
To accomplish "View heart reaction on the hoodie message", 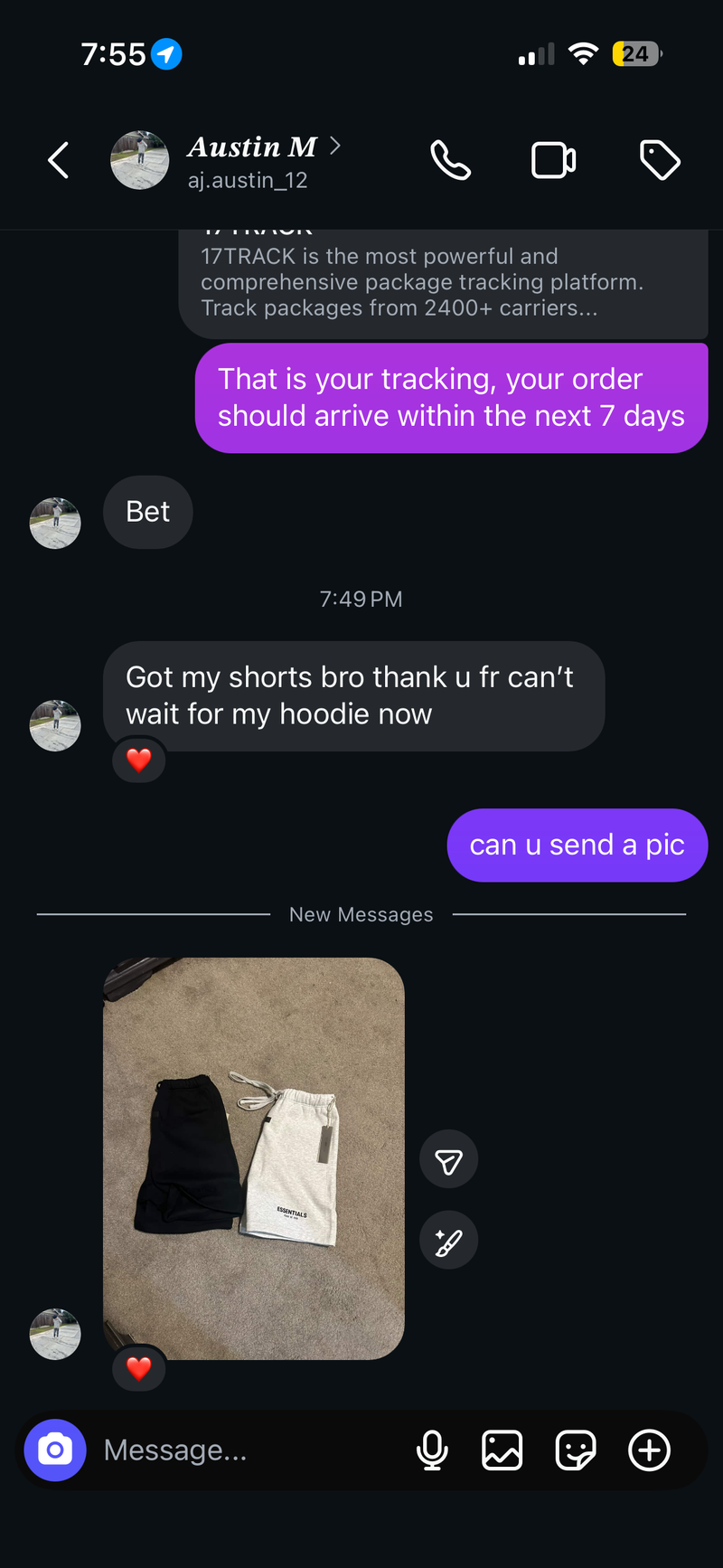I will click(138, 760).
